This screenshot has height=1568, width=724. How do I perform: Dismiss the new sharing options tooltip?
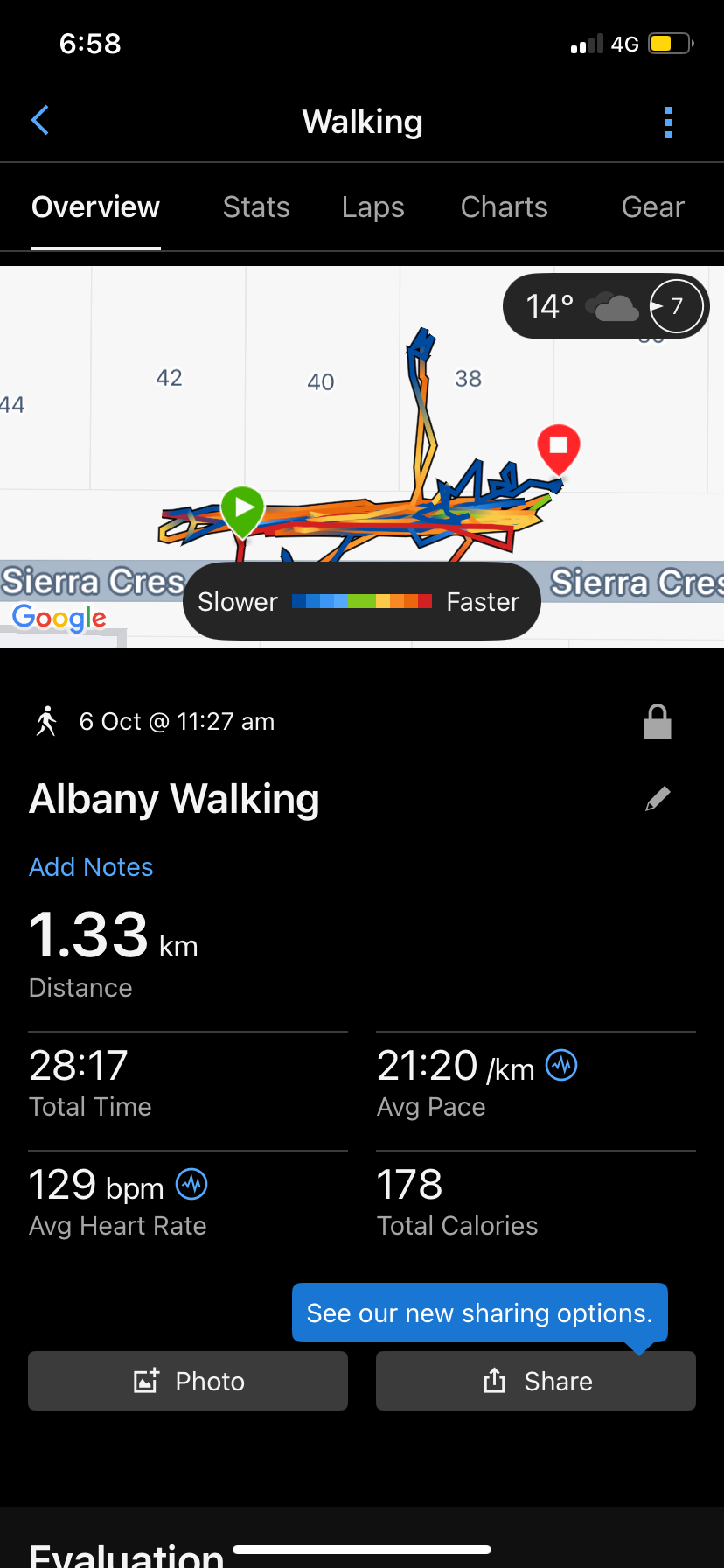(x=479, y=1312)
